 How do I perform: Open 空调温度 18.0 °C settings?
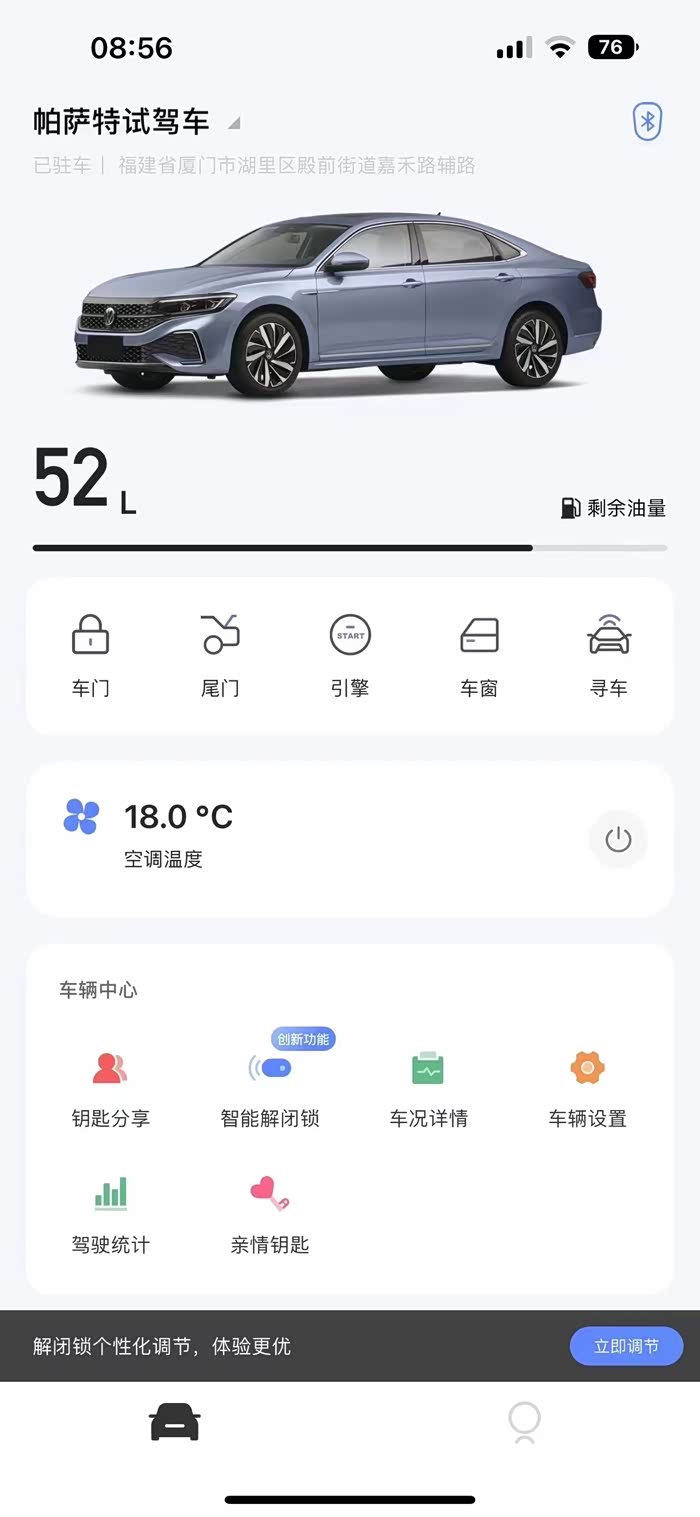click(178, 833)
